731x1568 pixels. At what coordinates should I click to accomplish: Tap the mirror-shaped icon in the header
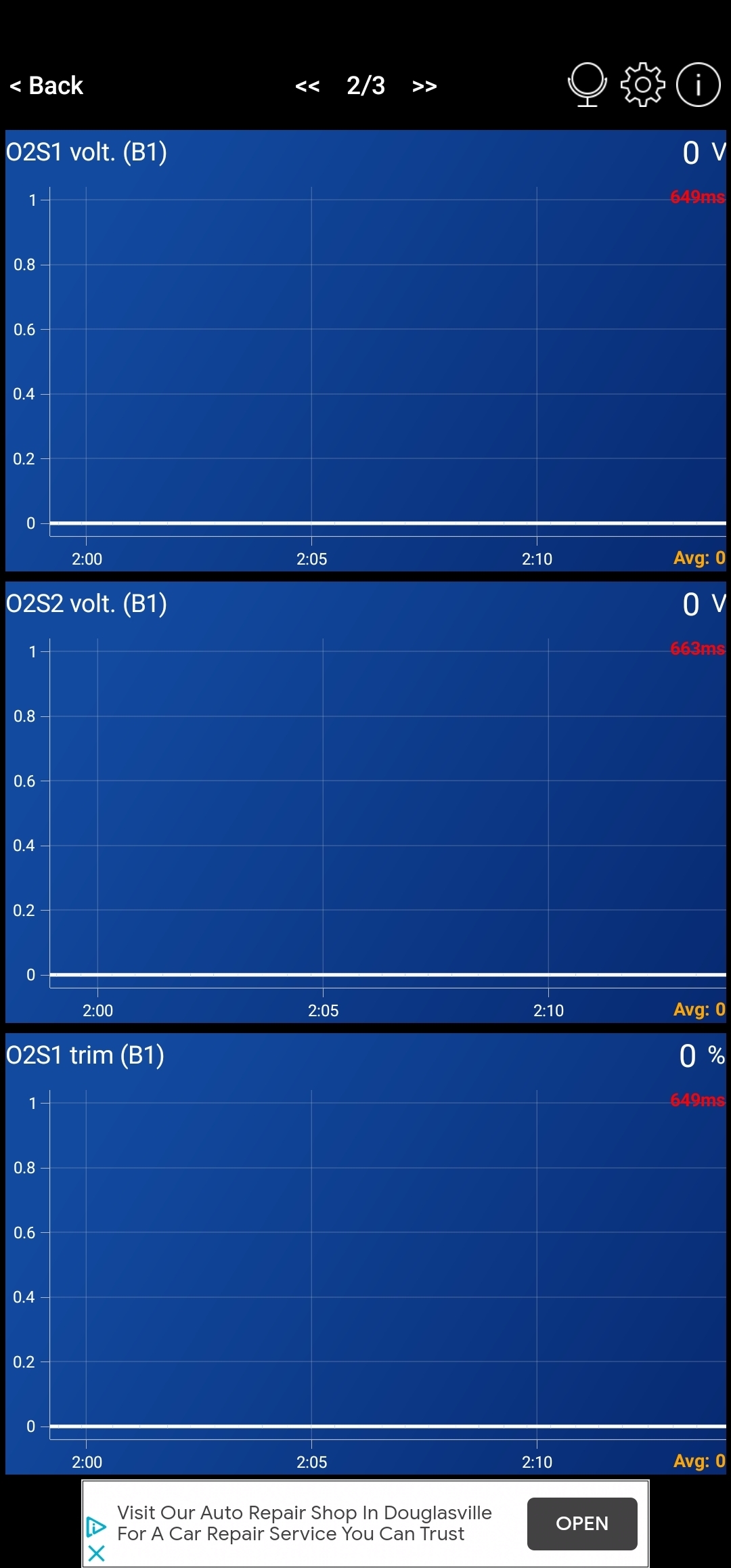[x=587, y=85]
